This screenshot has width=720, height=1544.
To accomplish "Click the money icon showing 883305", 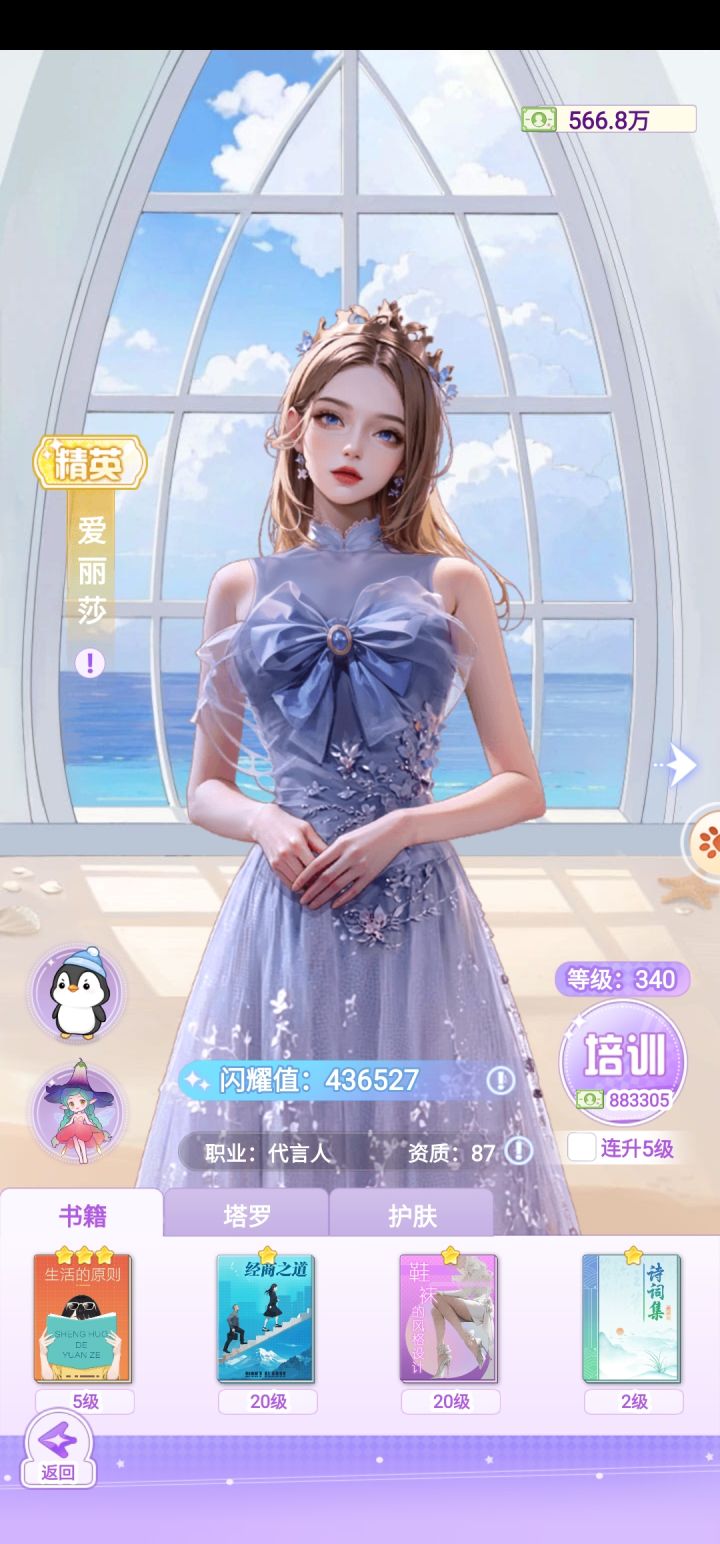I will (590, 1099).
